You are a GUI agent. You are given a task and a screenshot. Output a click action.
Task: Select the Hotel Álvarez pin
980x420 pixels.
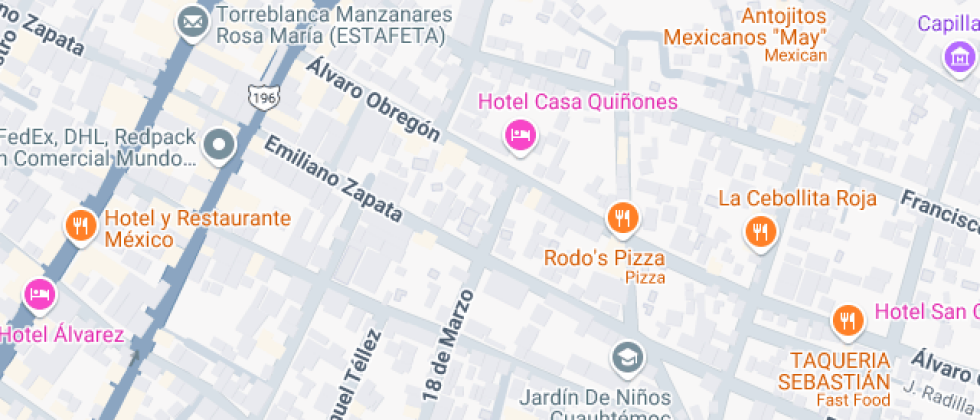39,293
